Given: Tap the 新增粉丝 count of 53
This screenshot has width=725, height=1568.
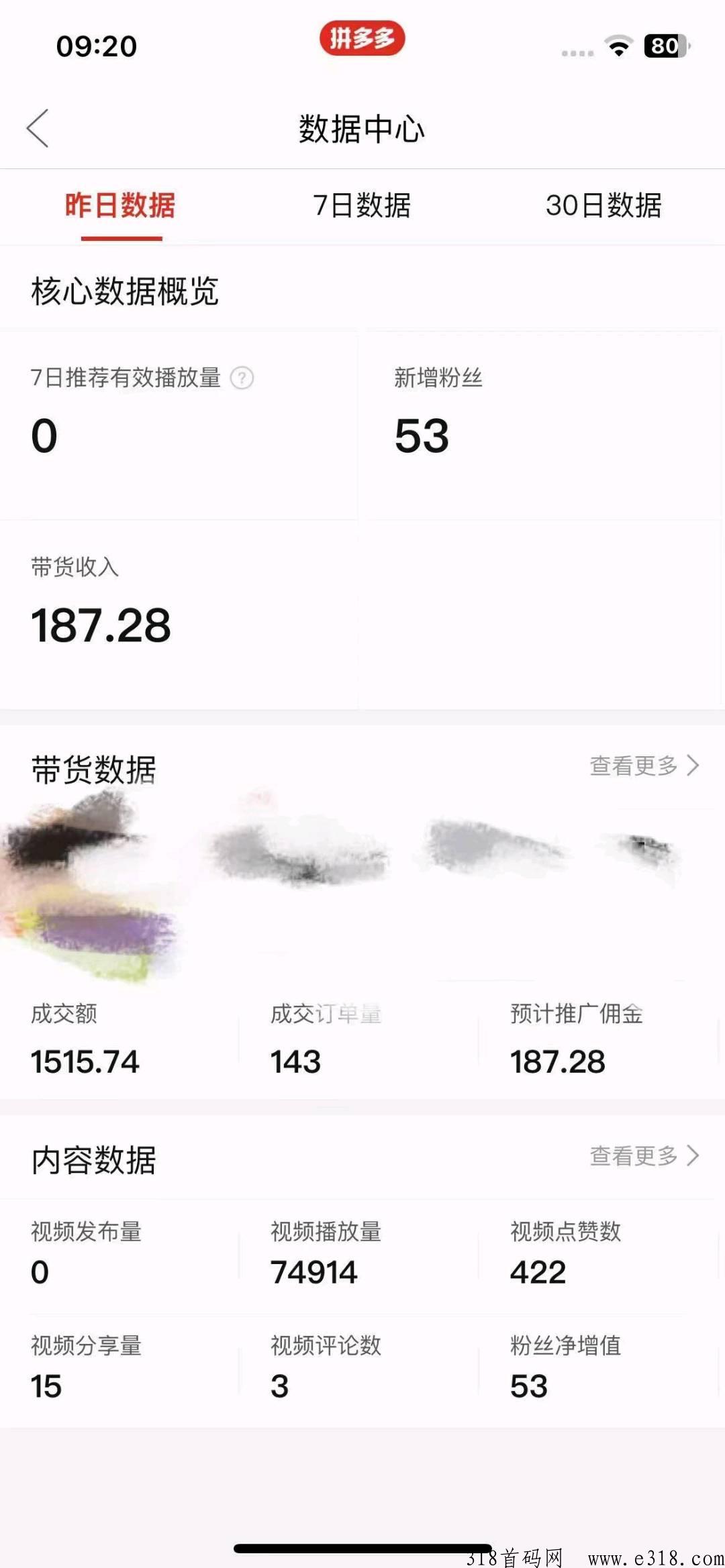Looking at the screenshot, I should tap(422, 435).
